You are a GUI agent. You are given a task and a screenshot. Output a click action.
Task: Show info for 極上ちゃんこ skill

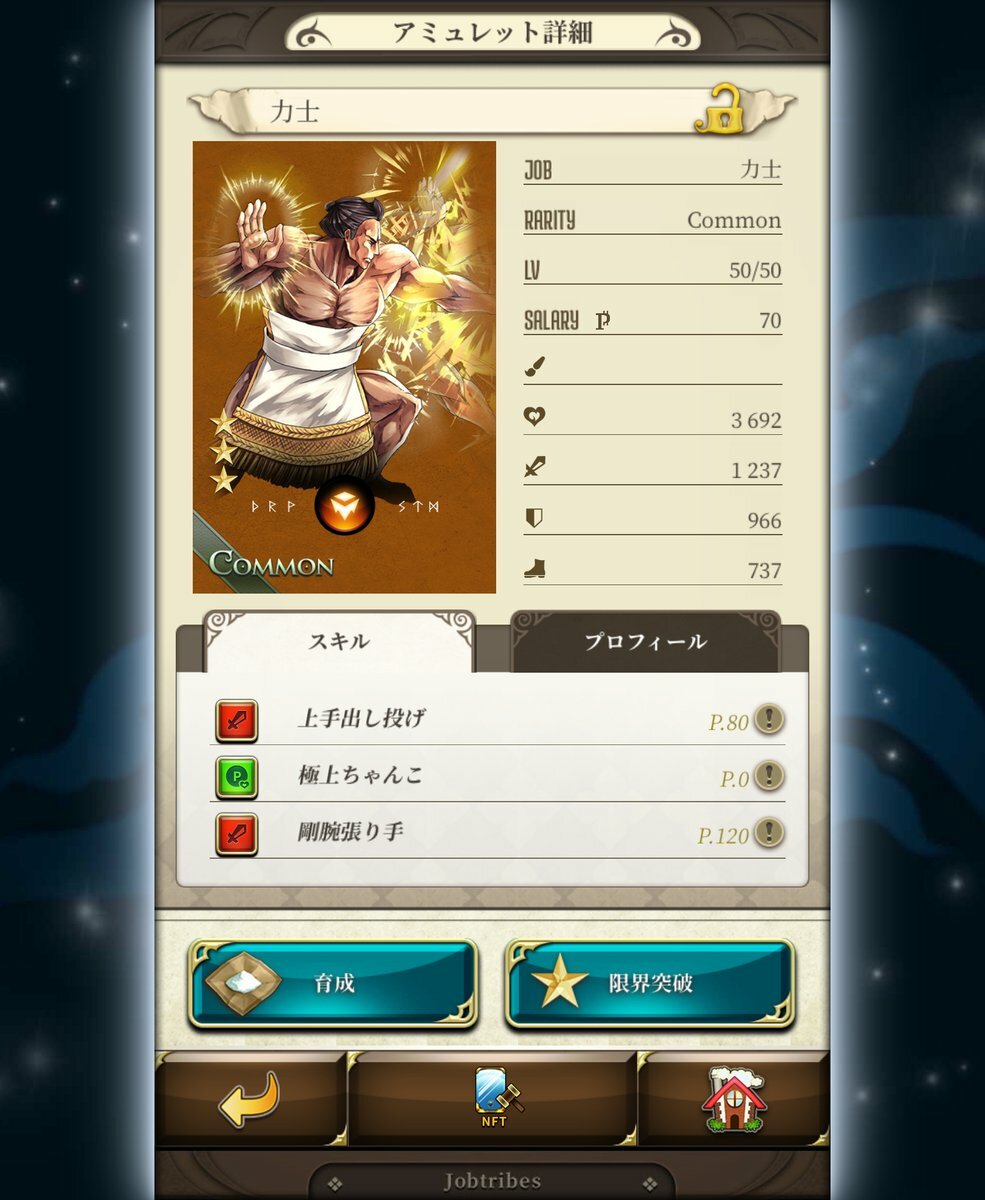point(768,776)
